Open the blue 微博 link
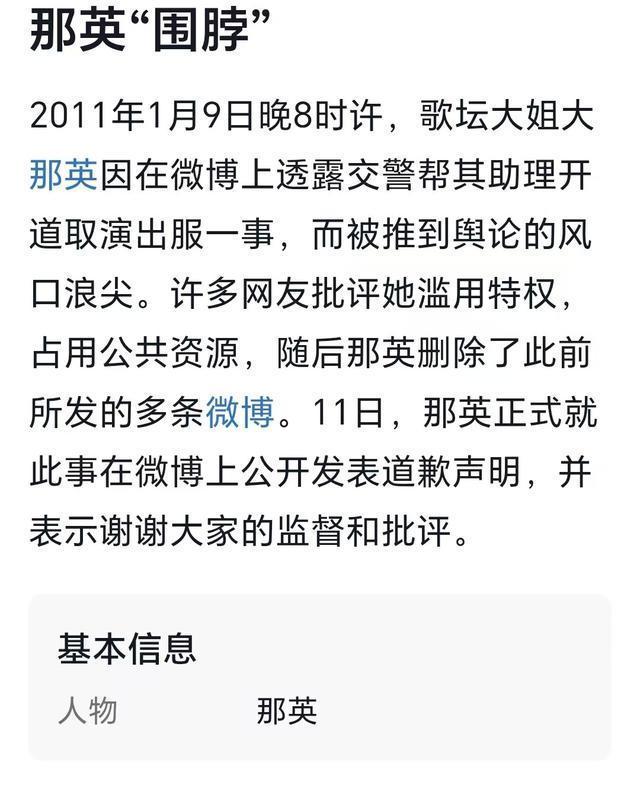Image resolution: width=640 pixels, height=788 pixels. tap(240, 412)
